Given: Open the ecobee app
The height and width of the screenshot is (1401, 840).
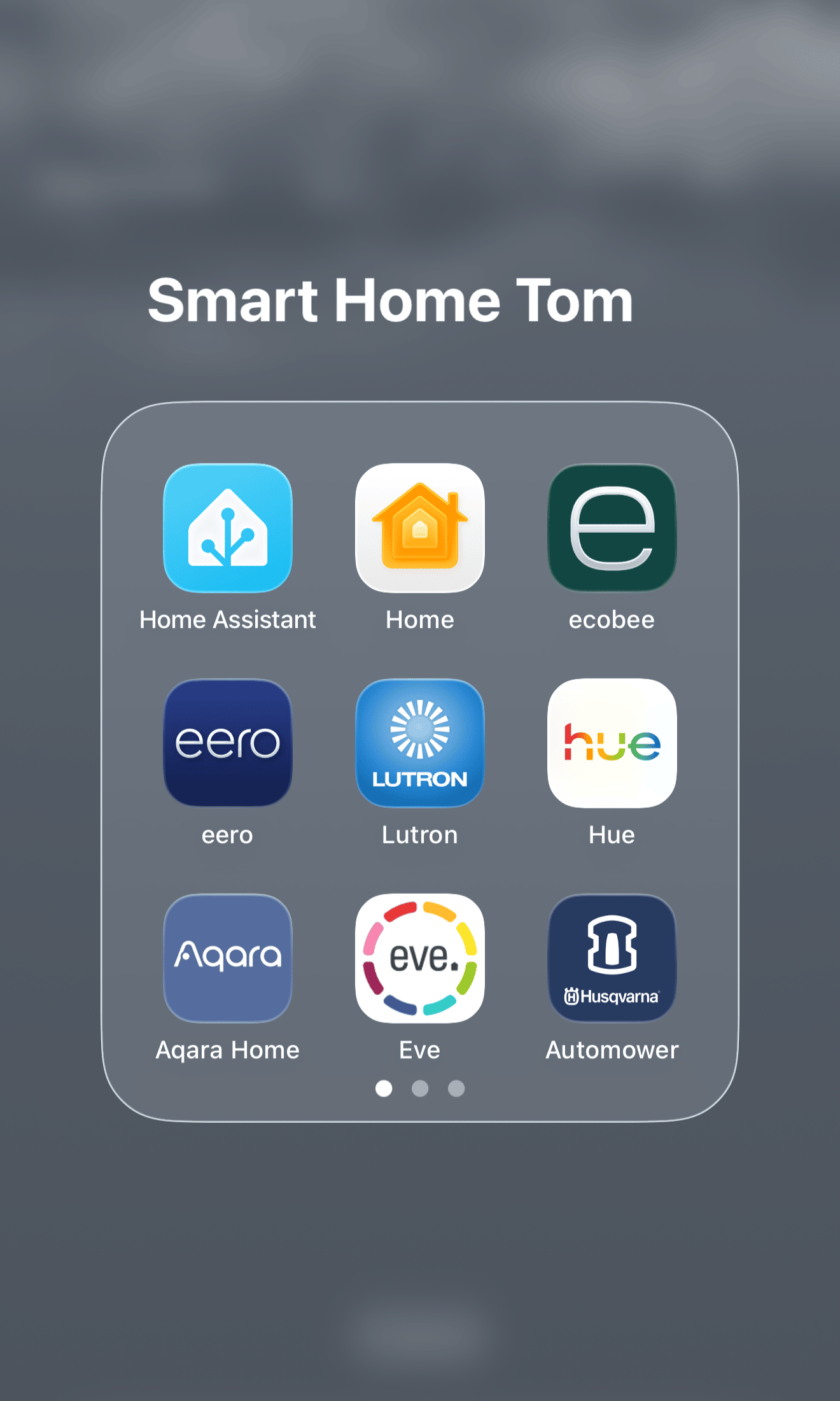Looking at the screenshot, I should coord(612,528).
